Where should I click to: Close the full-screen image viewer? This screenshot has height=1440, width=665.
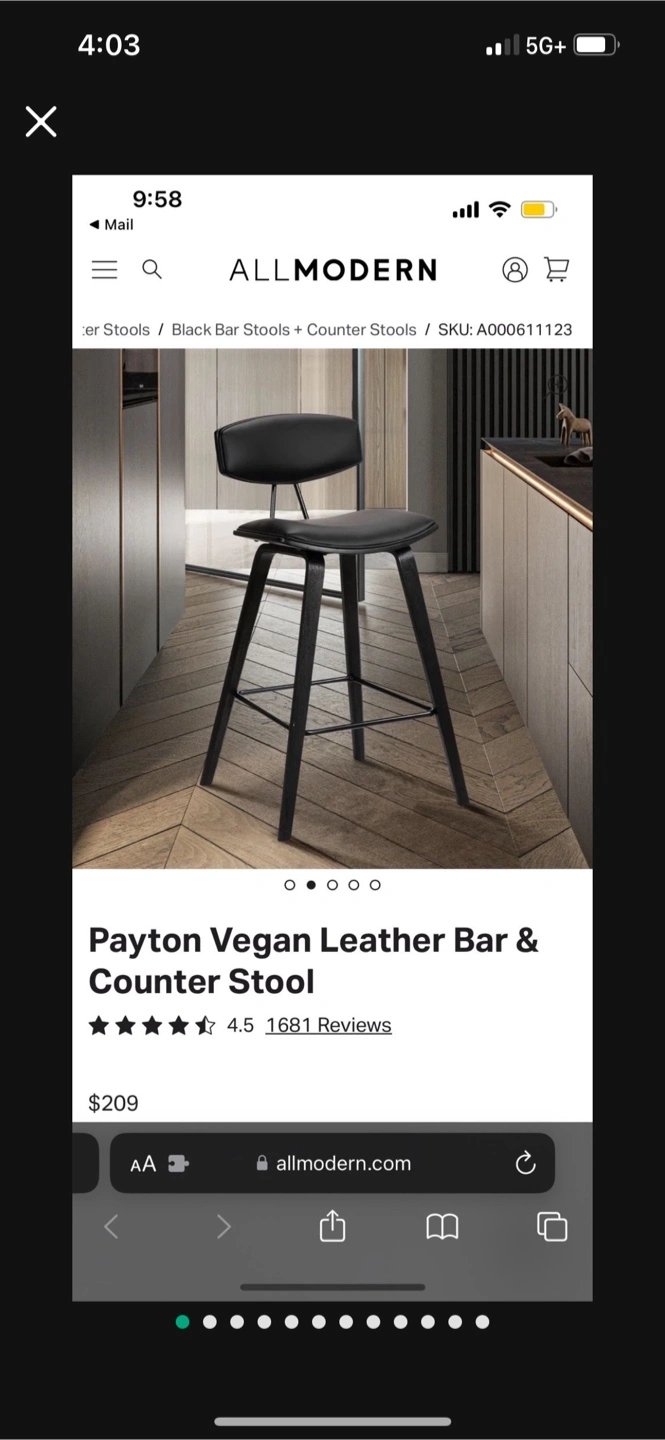coord(41,122)
